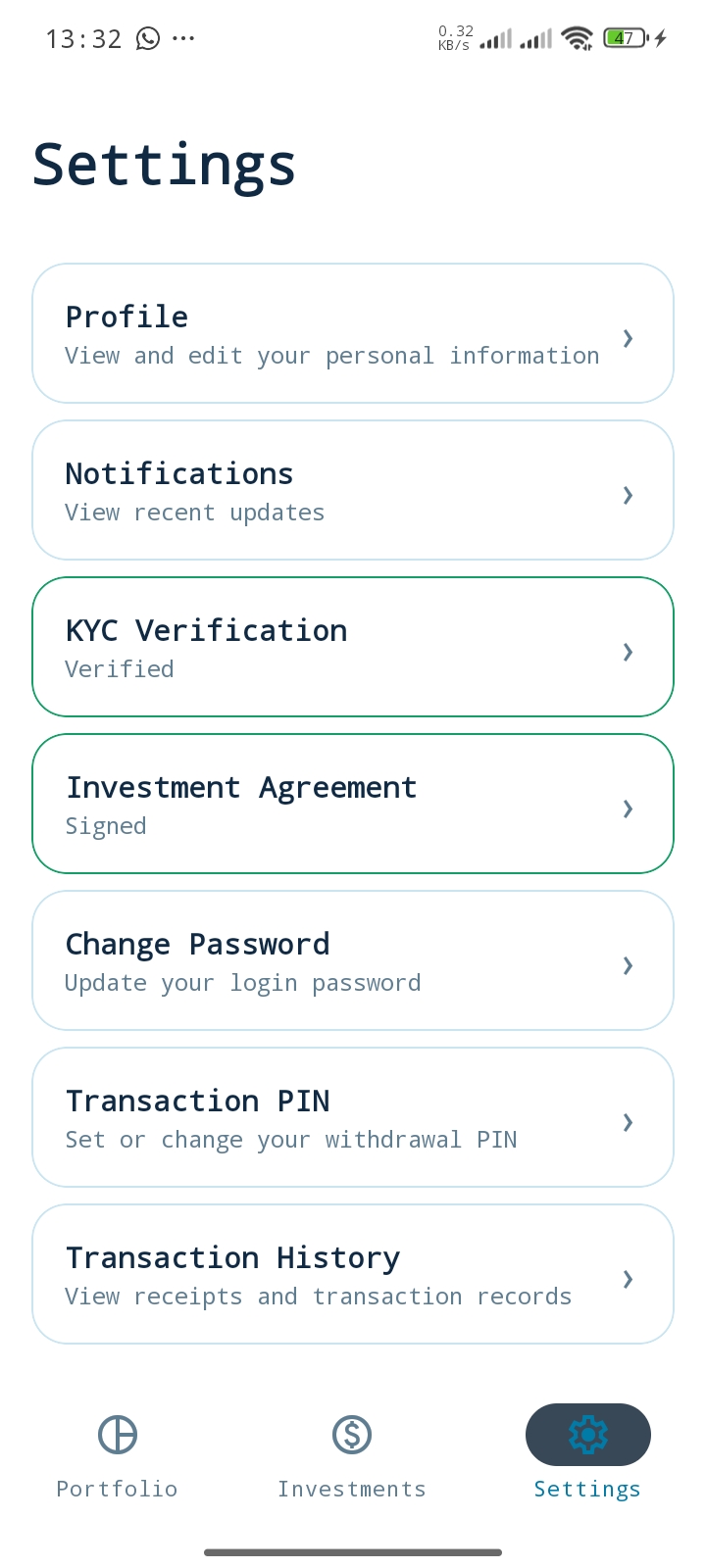Image resolution: width=706 pixels, height=1568 pixels.
Task: Open the KYC Verification row
Action: click(353, 647)
